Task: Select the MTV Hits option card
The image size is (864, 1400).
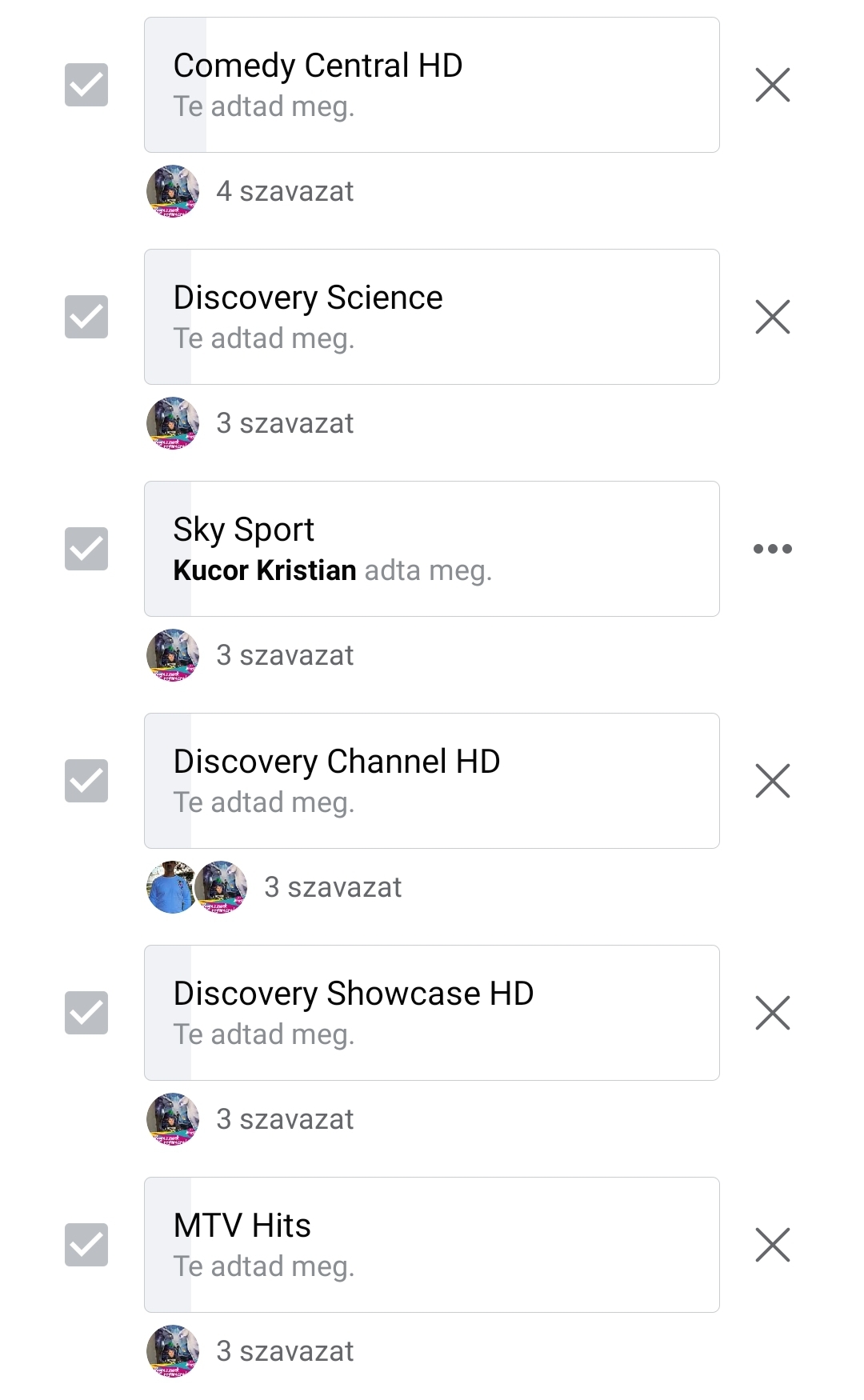Action: point(432,1245)
